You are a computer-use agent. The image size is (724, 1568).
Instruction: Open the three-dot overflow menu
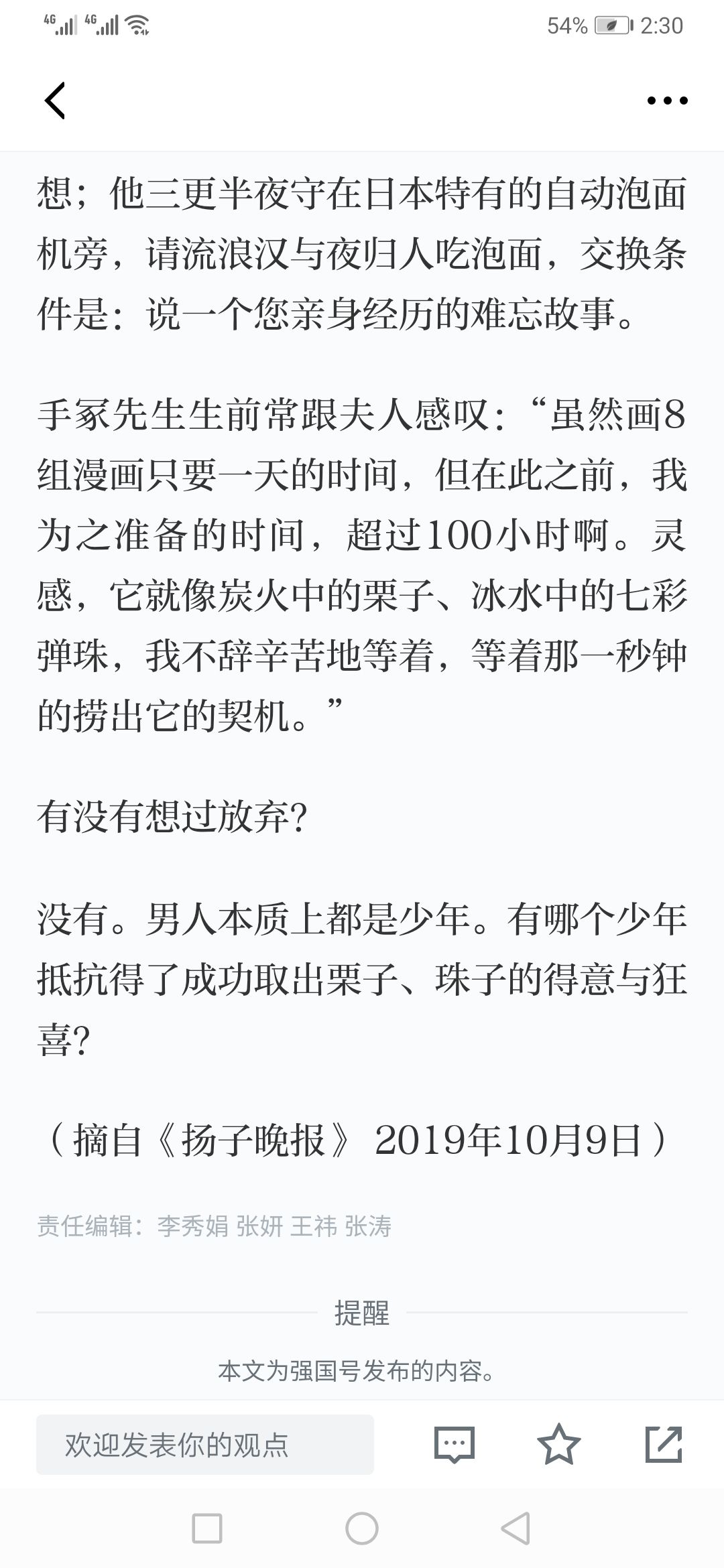[x=667, y=101]
